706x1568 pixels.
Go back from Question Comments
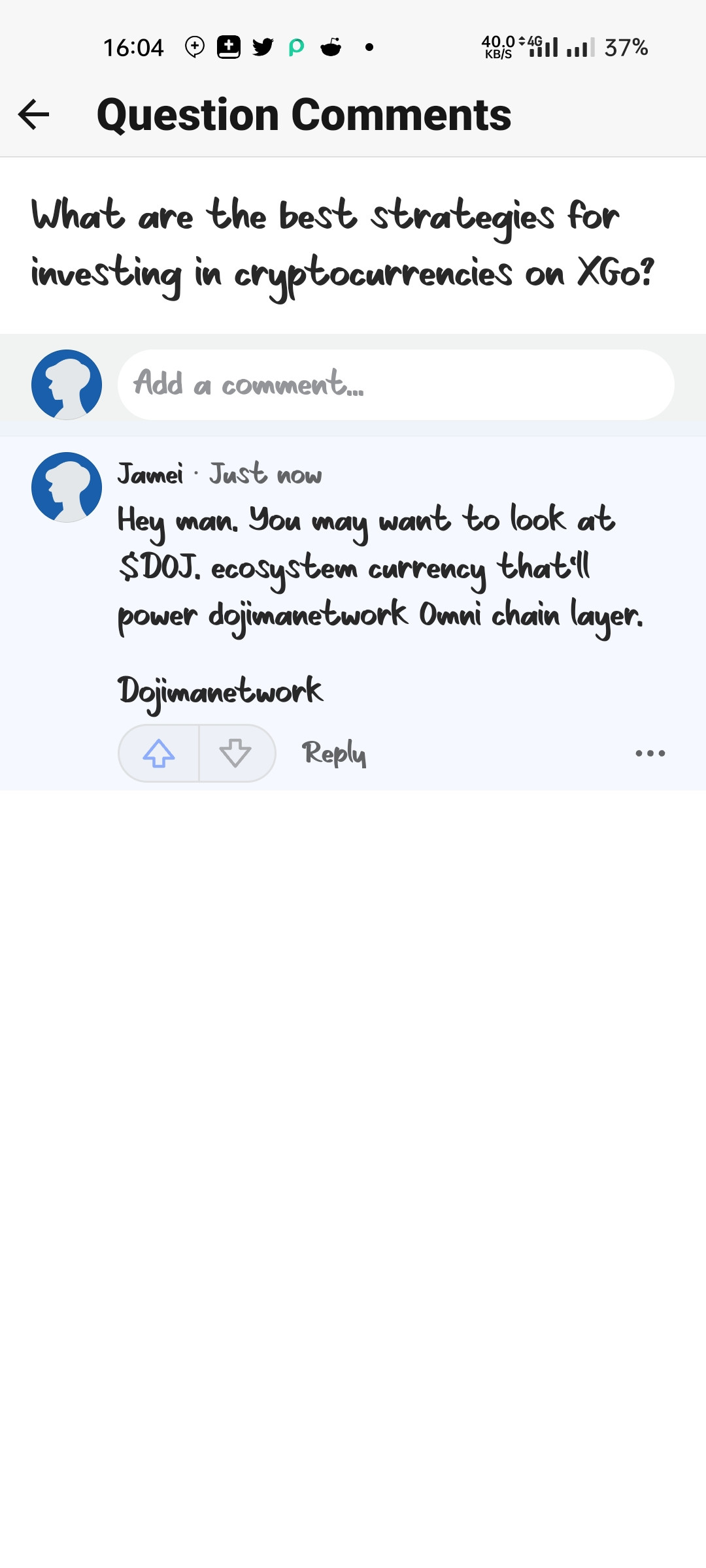click(x=34, y=115)
